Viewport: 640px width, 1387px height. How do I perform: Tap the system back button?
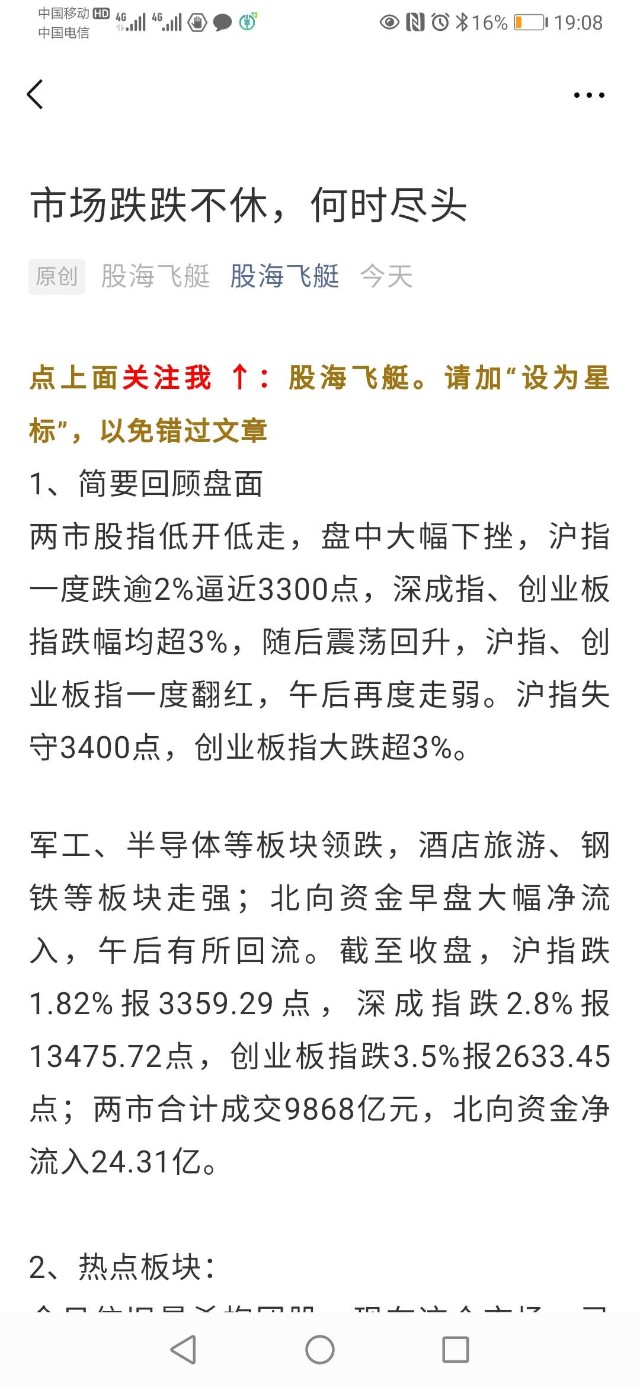click(183, 1349)
